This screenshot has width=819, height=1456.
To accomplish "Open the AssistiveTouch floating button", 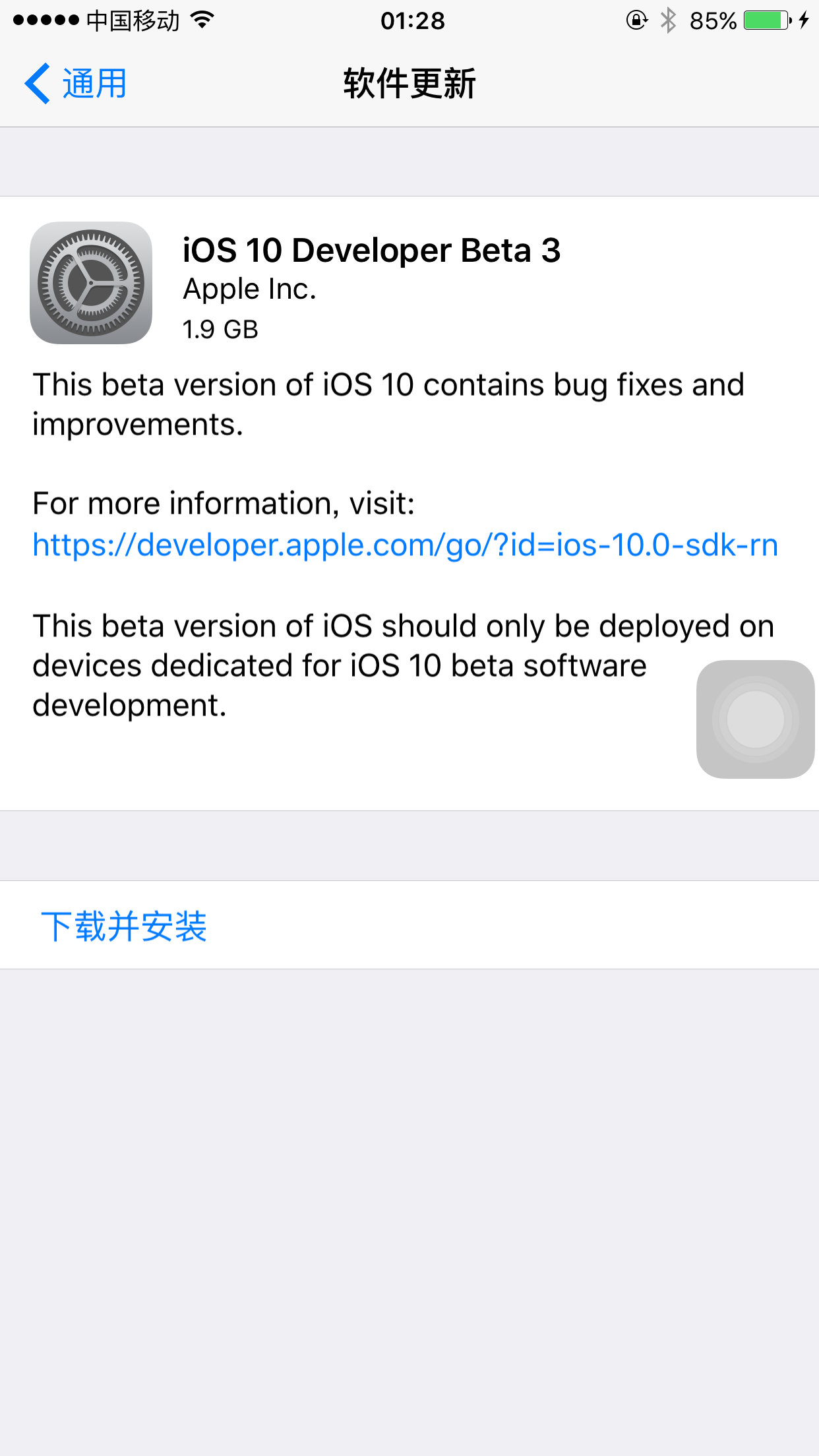I will [x=756, y=719].
